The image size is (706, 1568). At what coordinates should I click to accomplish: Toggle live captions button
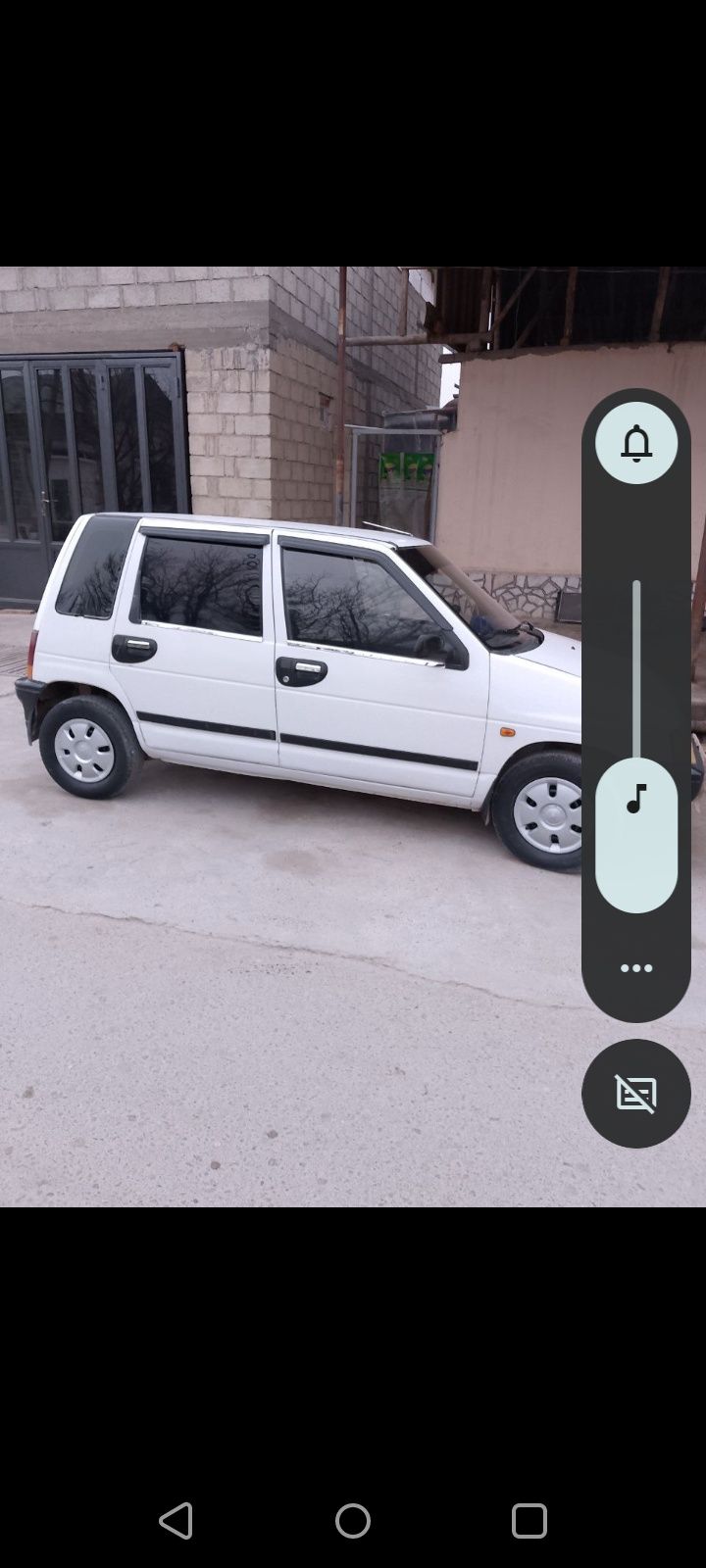(636, 1094)
